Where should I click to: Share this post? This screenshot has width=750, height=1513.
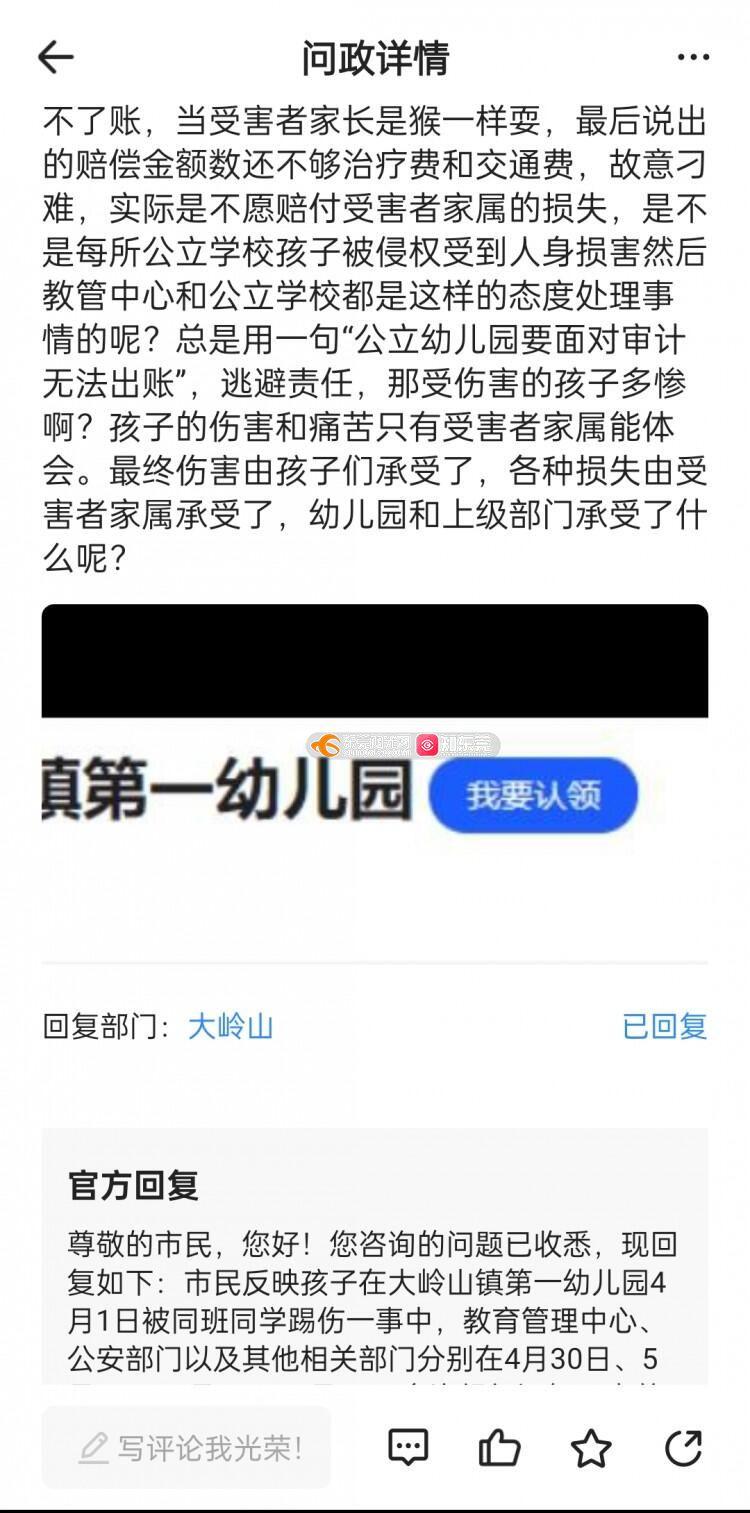684,1447
